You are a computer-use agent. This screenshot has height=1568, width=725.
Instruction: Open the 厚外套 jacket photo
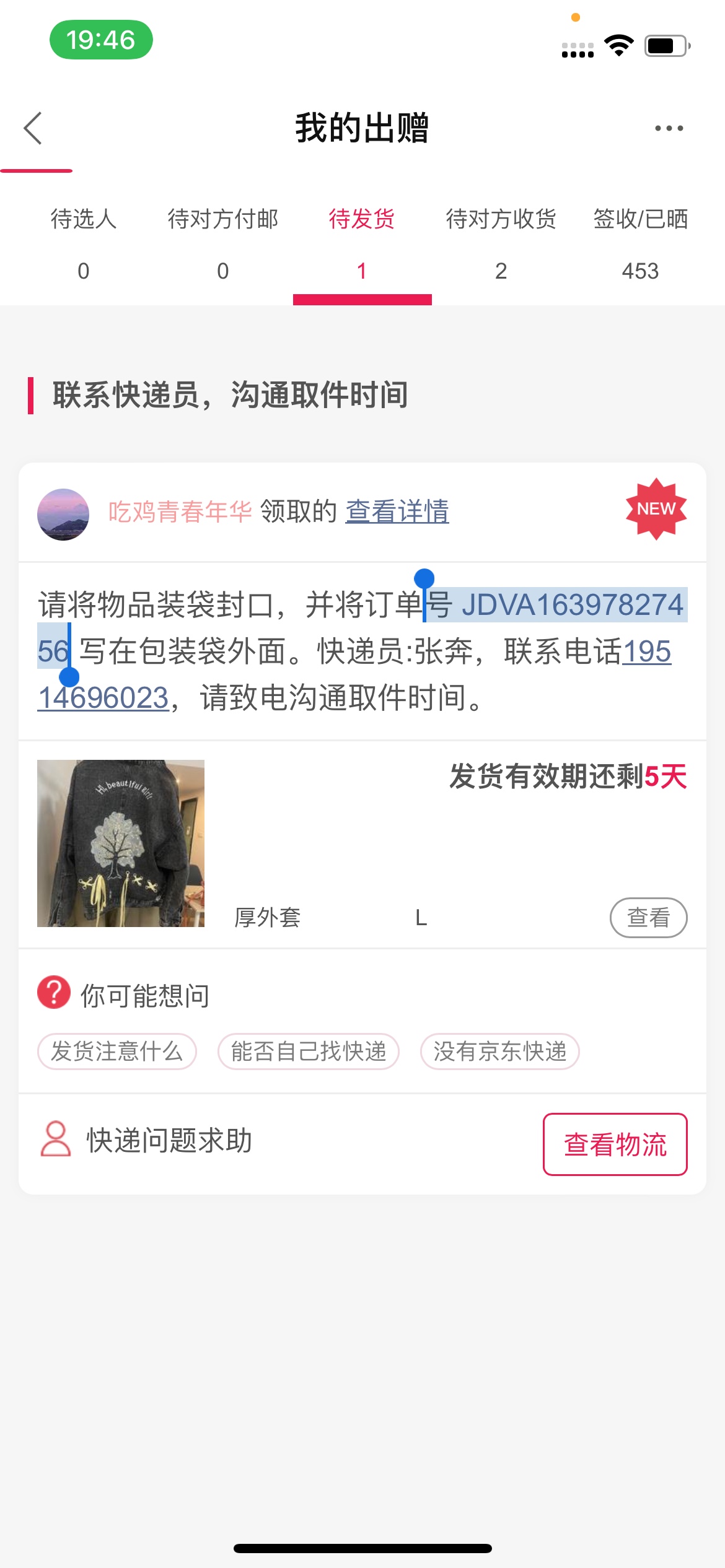point(121,843)
